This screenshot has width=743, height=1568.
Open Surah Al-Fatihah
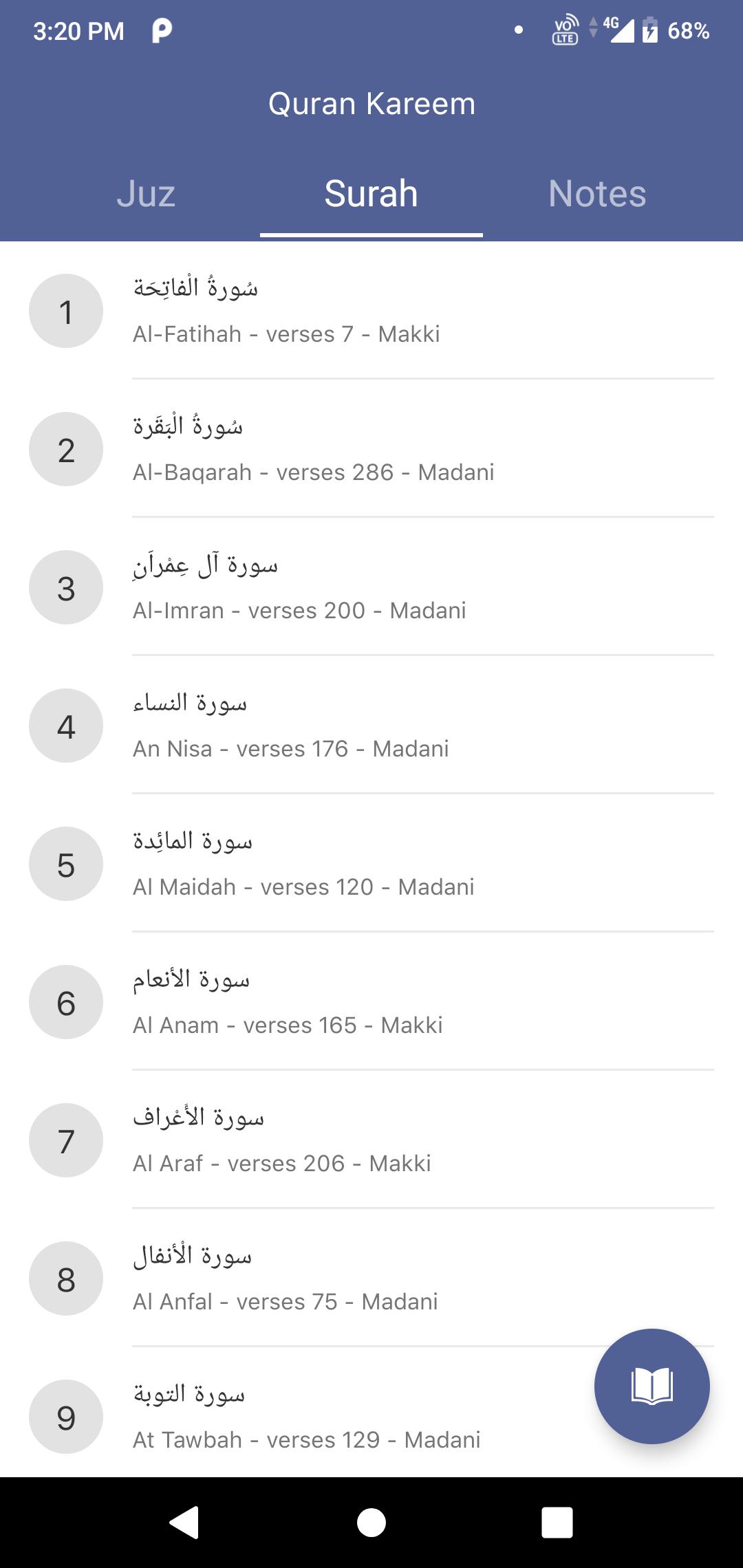[x=371, y=311]
